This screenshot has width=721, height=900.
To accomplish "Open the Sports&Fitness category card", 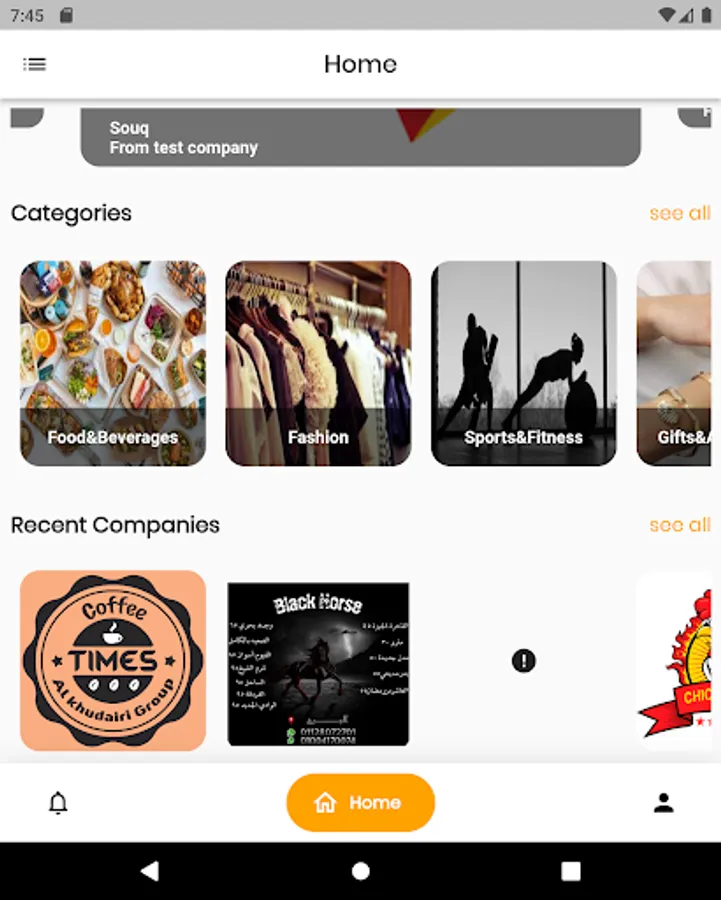I will point(523,362).
